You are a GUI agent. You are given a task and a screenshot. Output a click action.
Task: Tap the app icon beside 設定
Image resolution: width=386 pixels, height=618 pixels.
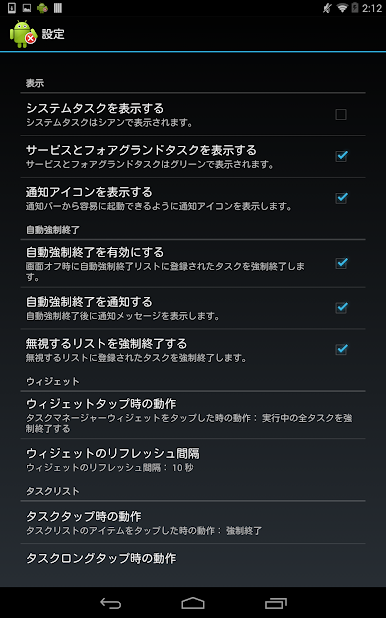[23, 34]
